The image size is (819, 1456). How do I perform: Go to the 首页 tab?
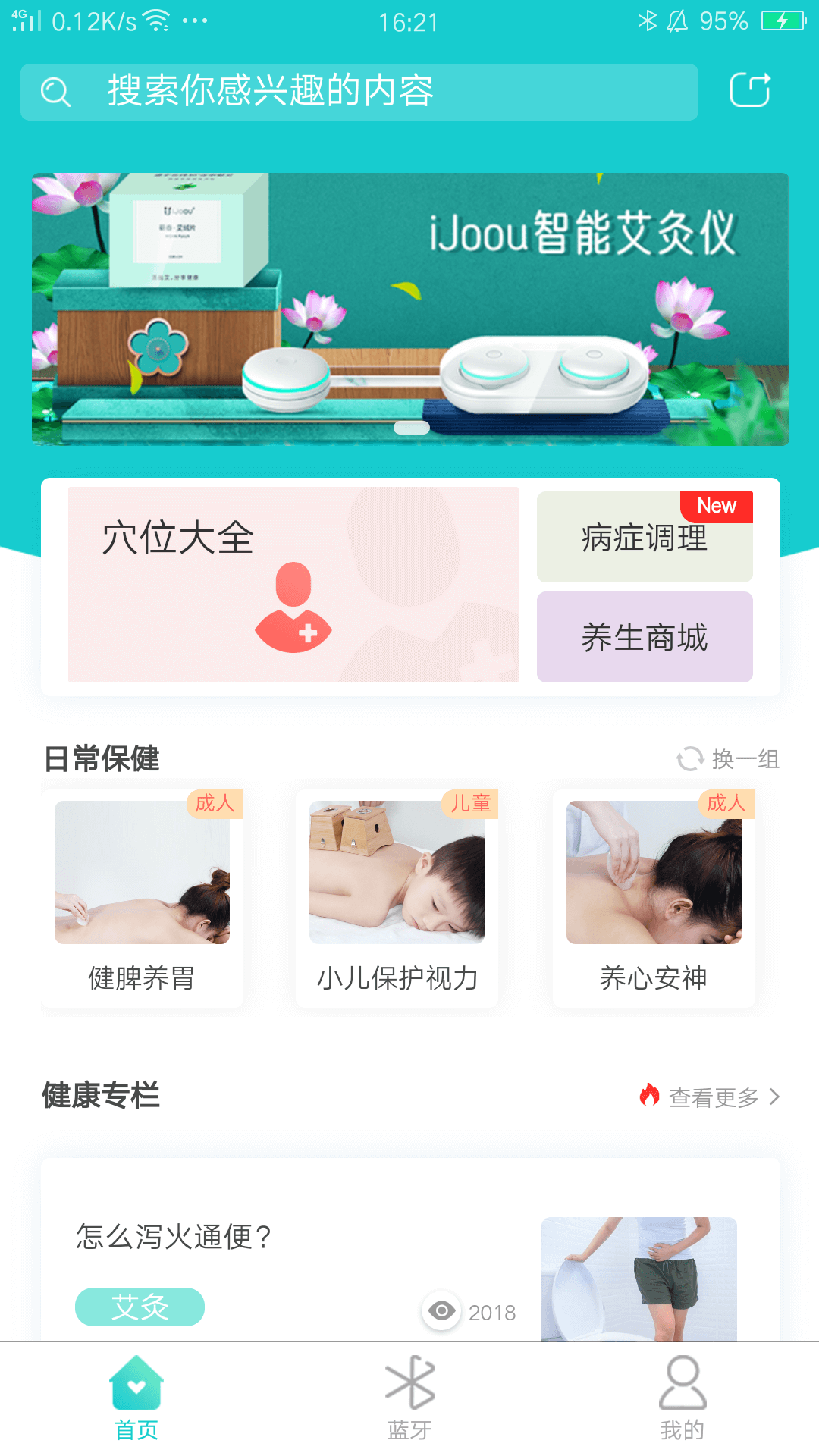136,1398
